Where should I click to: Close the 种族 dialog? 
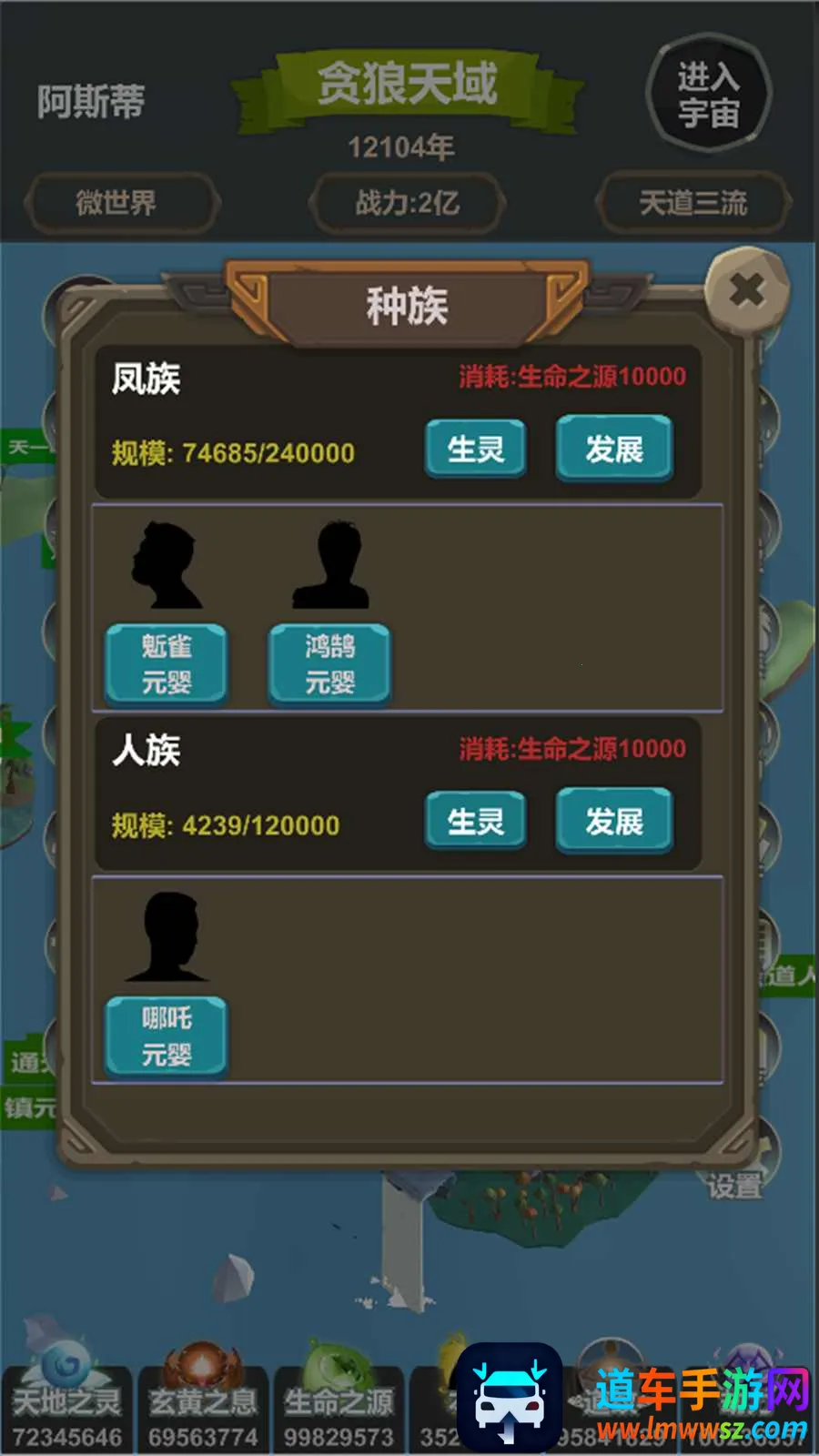tap(747, 291)
